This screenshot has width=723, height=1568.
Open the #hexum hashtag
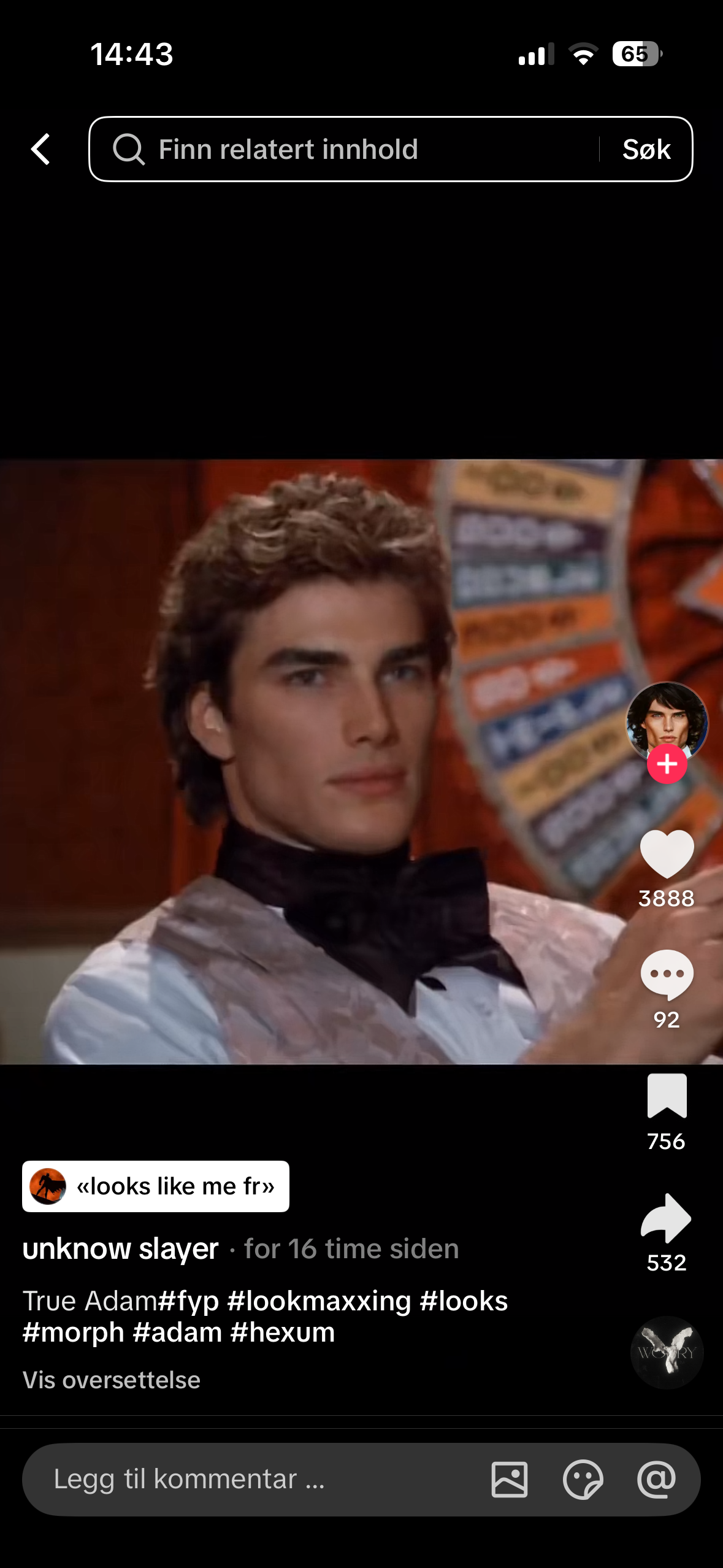[283, 1332]
